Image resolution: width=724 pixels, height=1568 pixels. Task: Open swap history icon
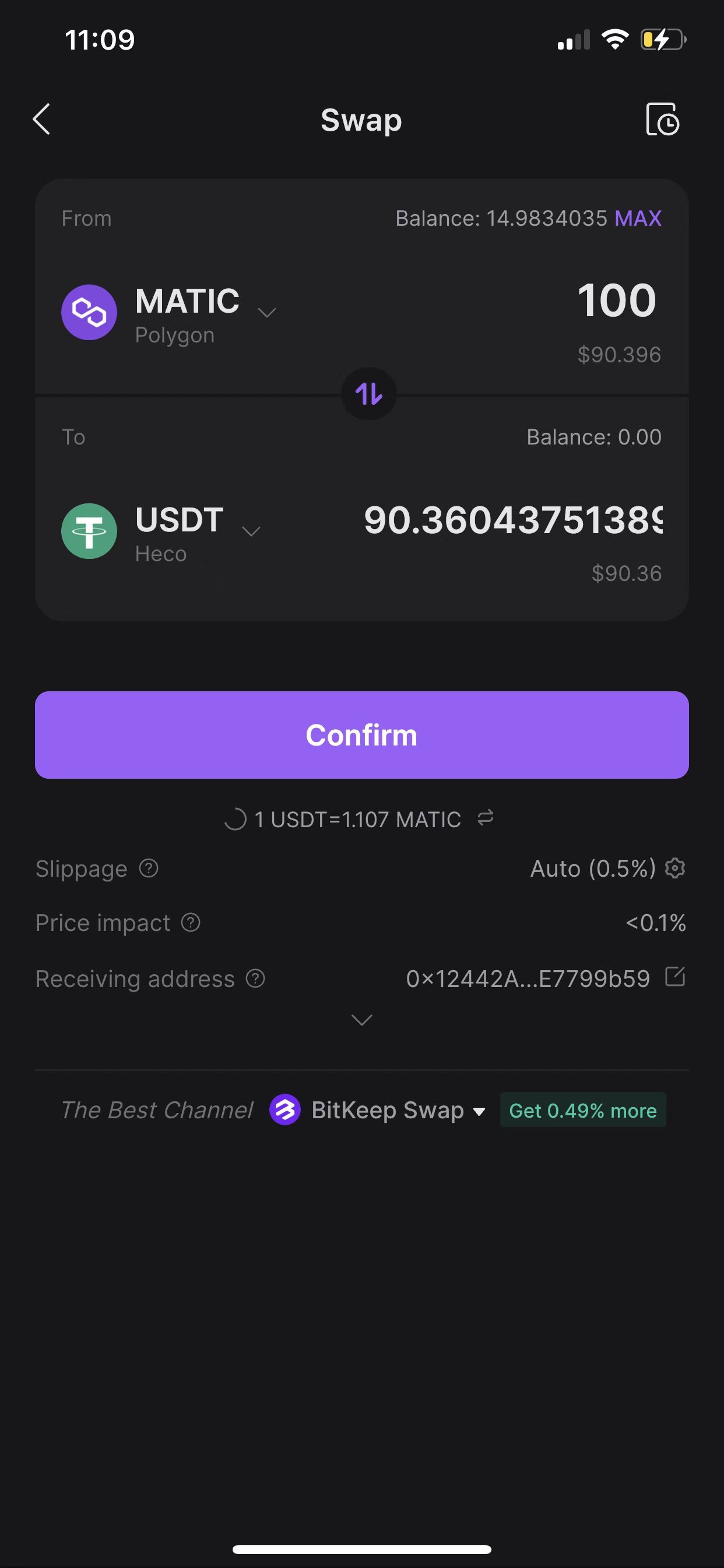[662, 120]
